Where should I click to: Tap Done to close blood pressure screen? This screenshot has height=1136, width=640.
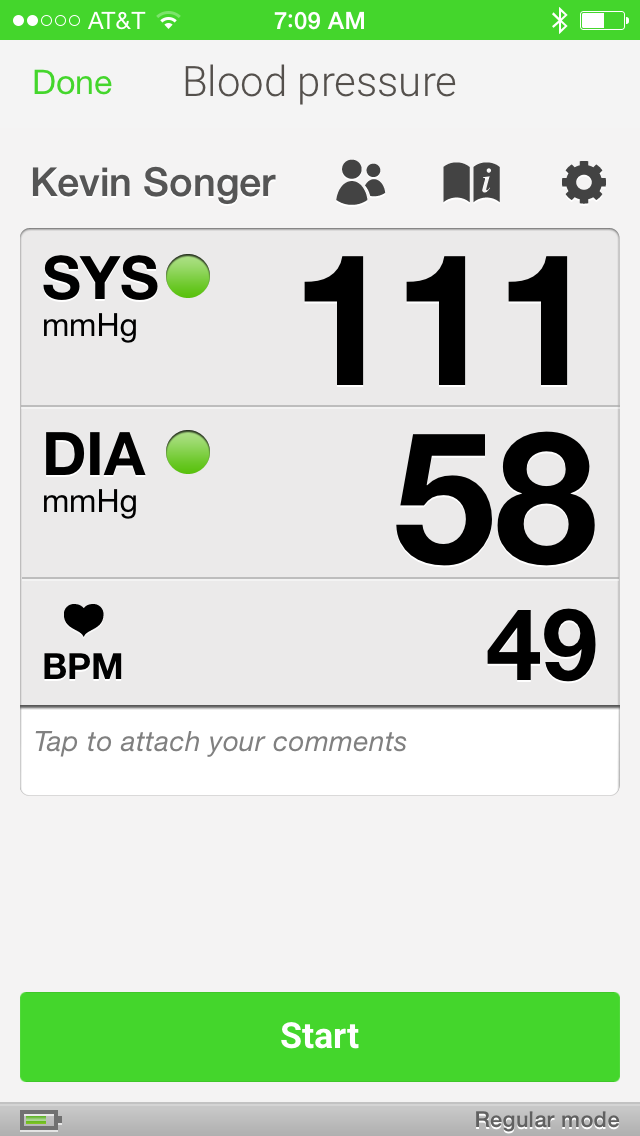tap(72, 83)
